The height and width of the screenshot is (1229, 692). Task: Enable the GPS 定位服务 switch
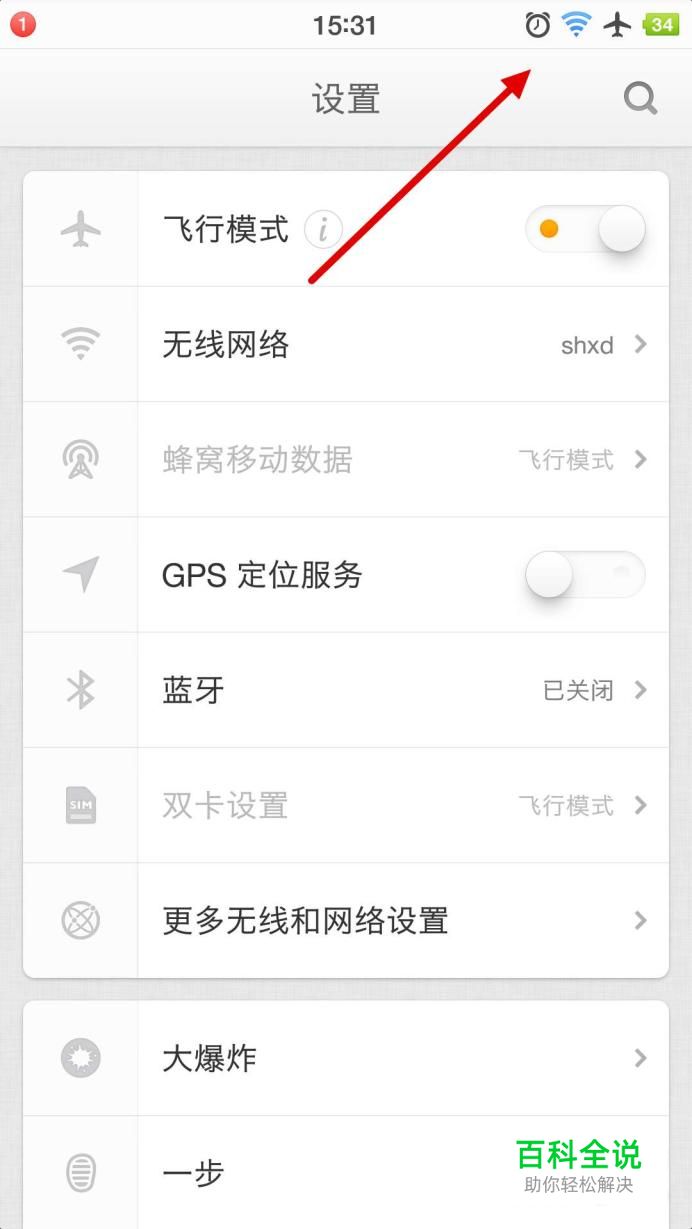pyautogui.click(x=585, y=575)
